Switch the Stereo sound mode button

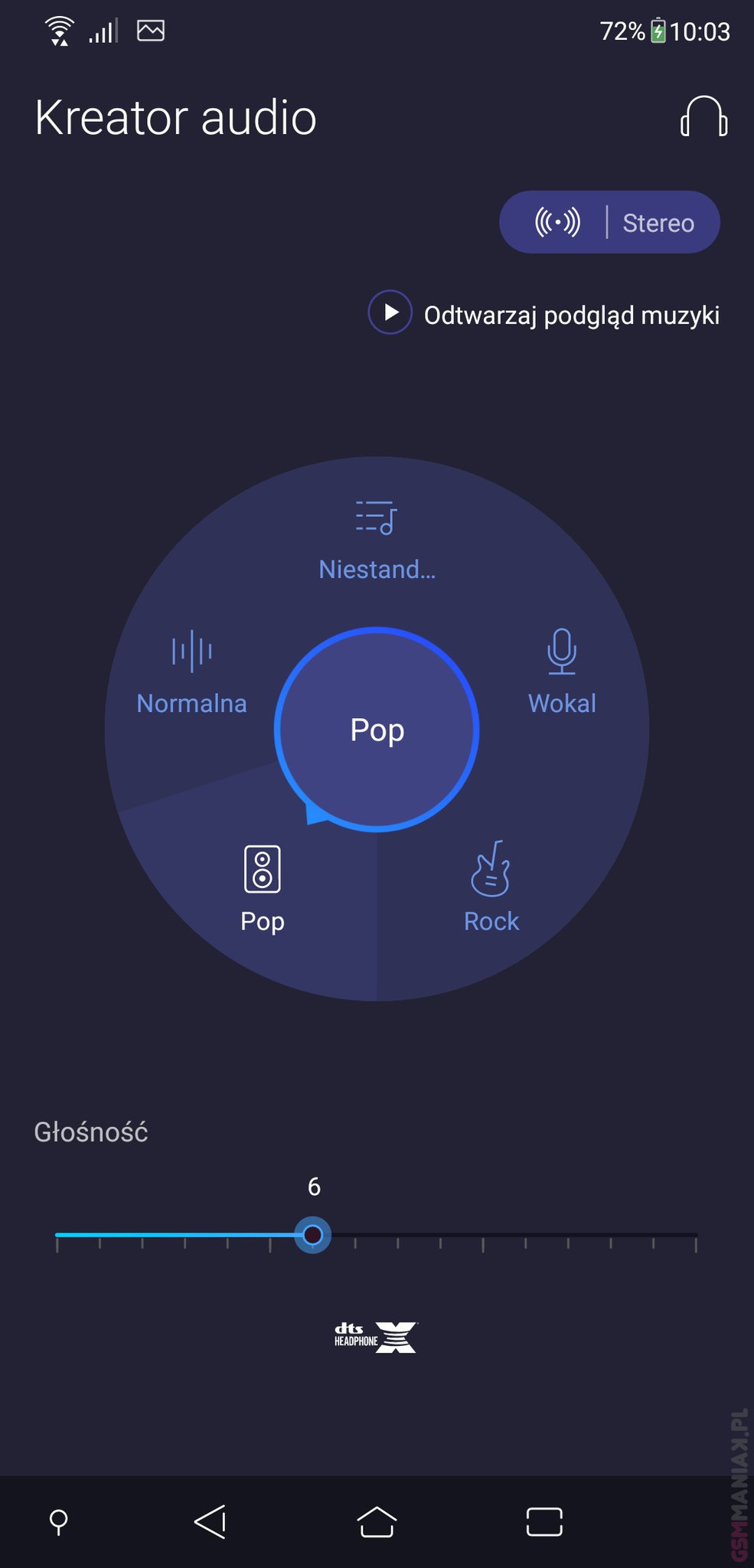(x=609, y=223)
